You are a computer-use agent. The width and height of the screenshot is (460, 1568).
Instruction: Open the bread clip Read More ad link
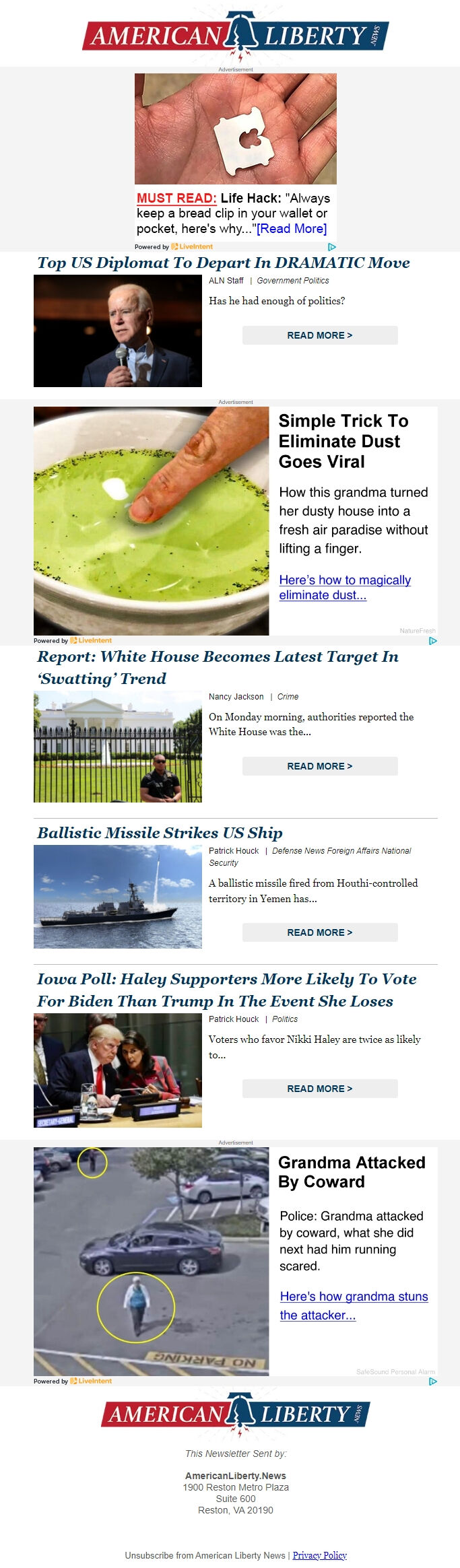point(292,229)
